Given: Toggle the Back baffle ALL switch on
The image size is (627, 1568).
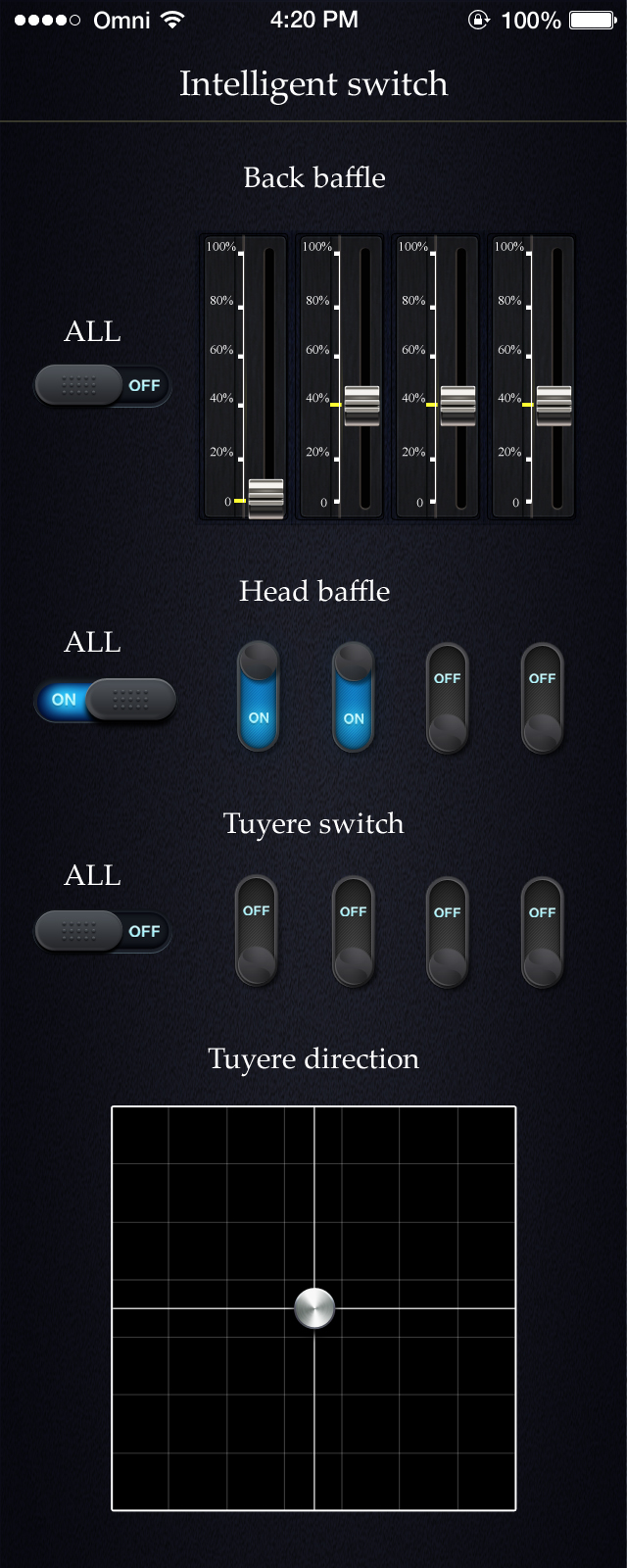Looking at the screenshot, I should coord(103,385).
